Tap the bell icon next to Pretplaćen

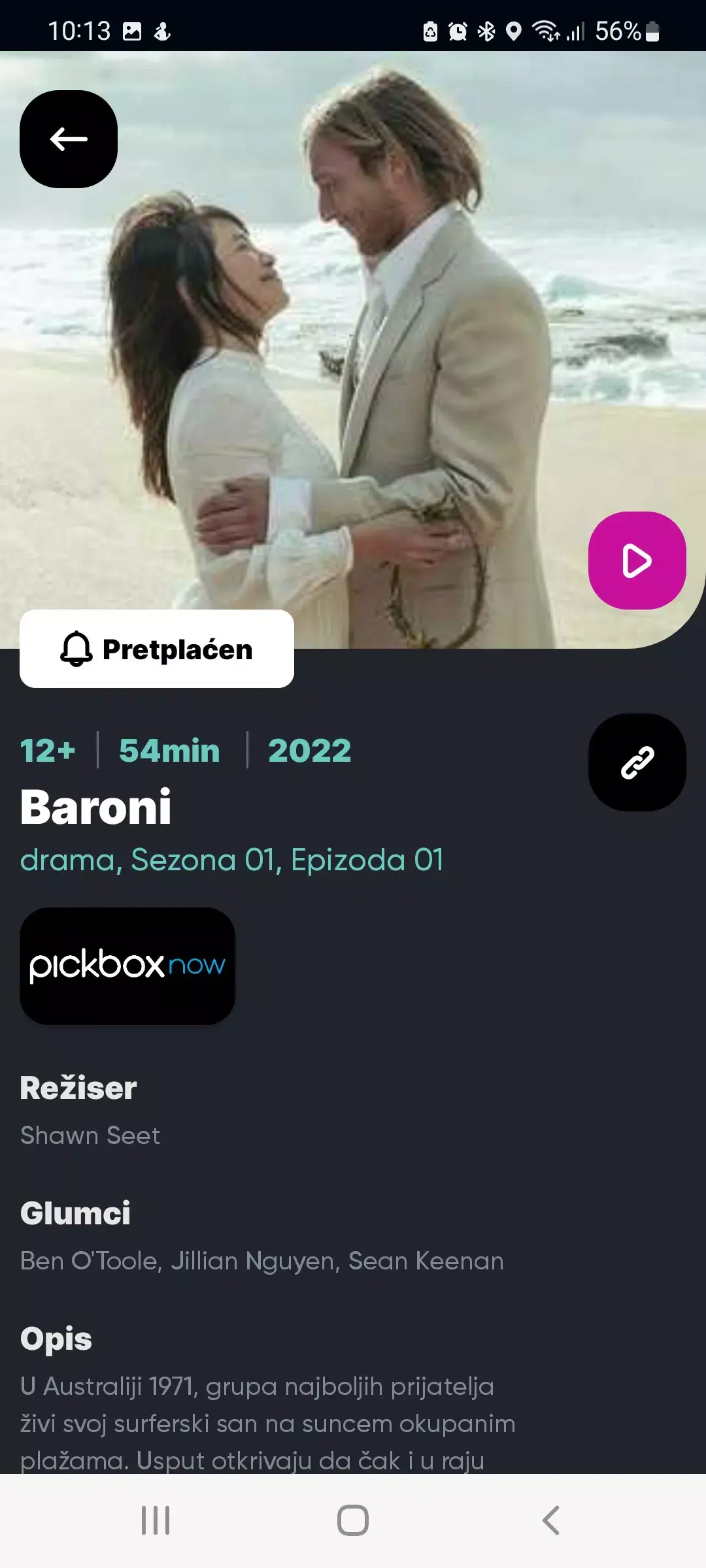(76, 649)
